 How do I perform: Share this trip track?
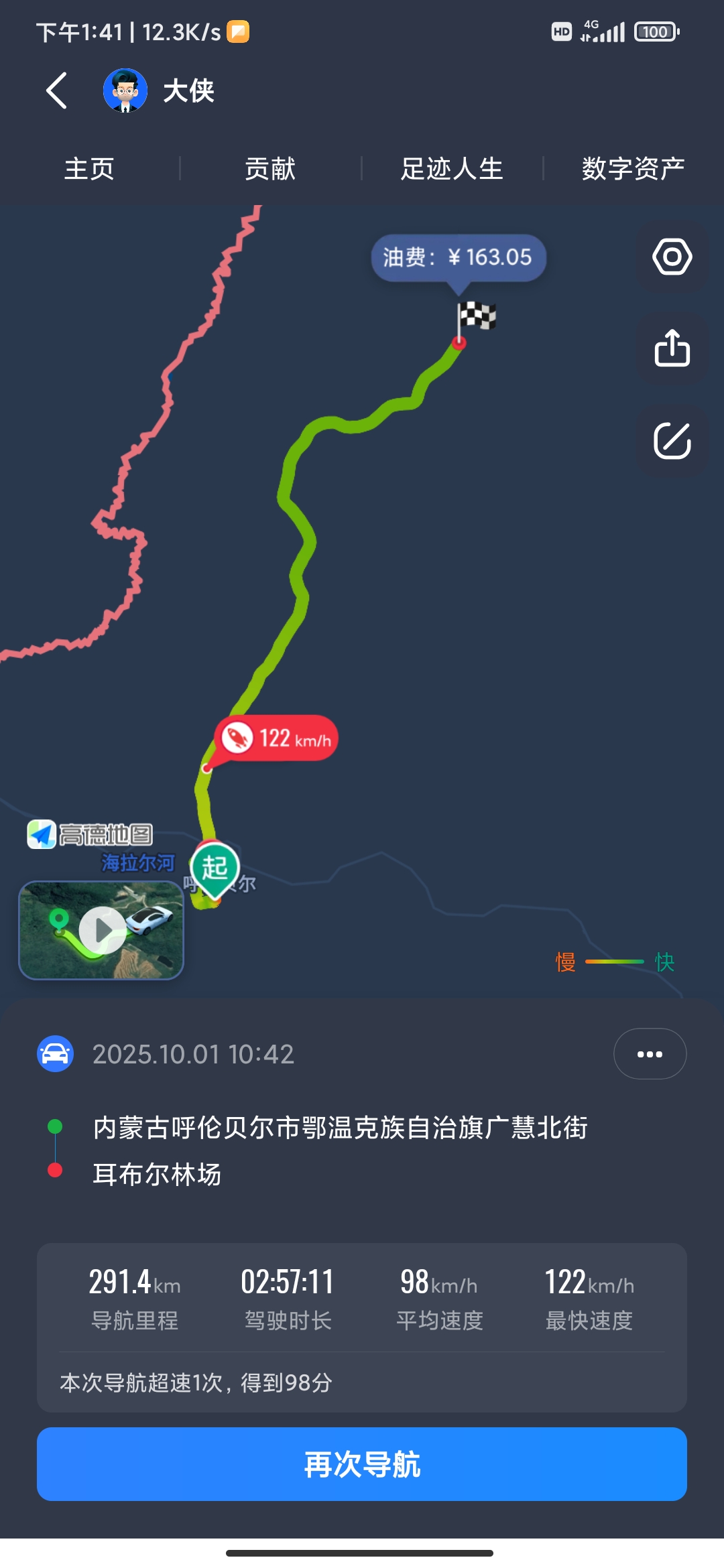672,348
